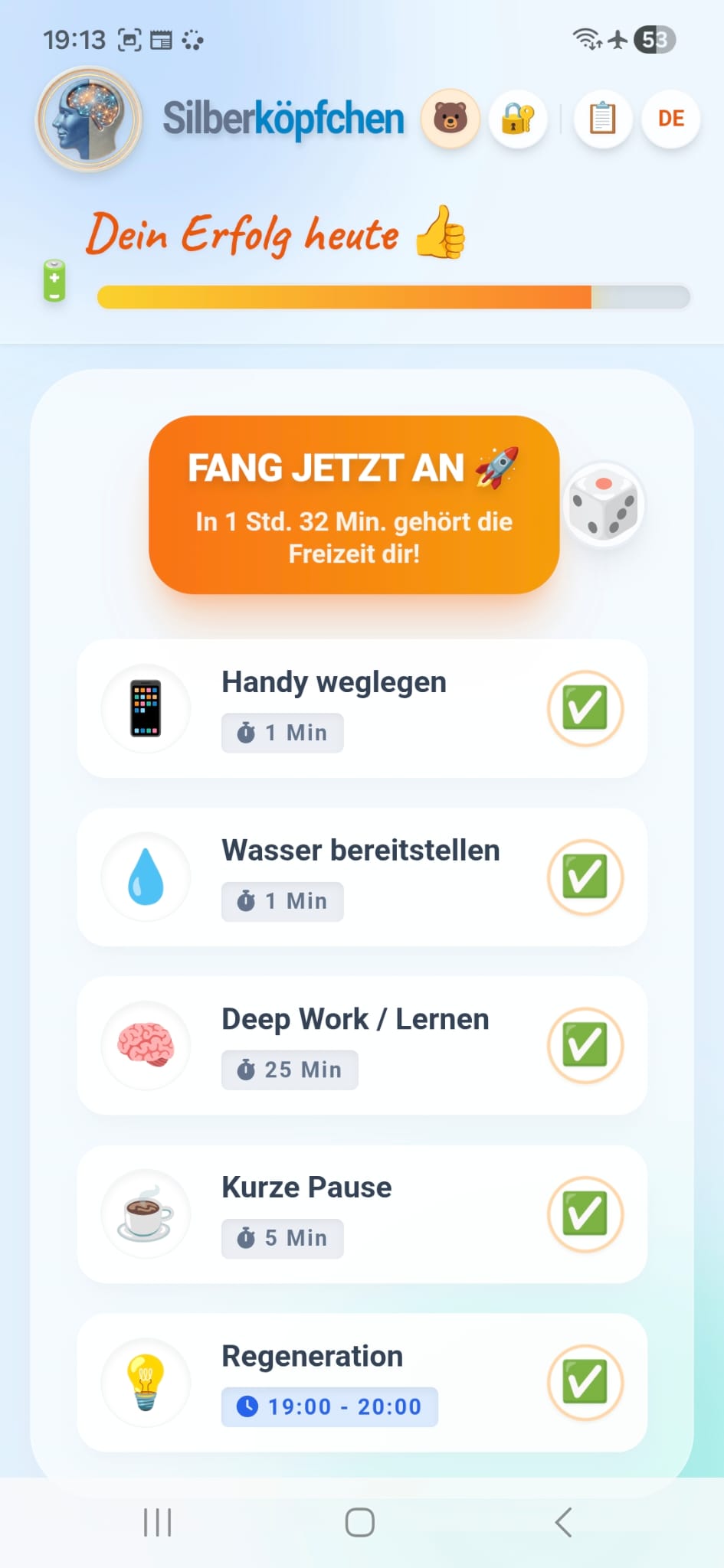Uncheck the Handy weglegen task

coord(585,708)
